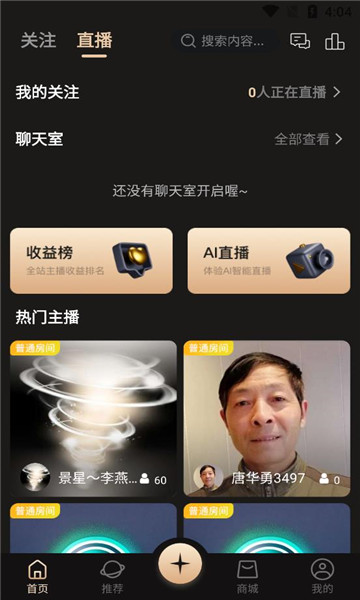The image size is (360, 600).
Task: Select the 直播 tab
Action: click(x=94, y=41)
